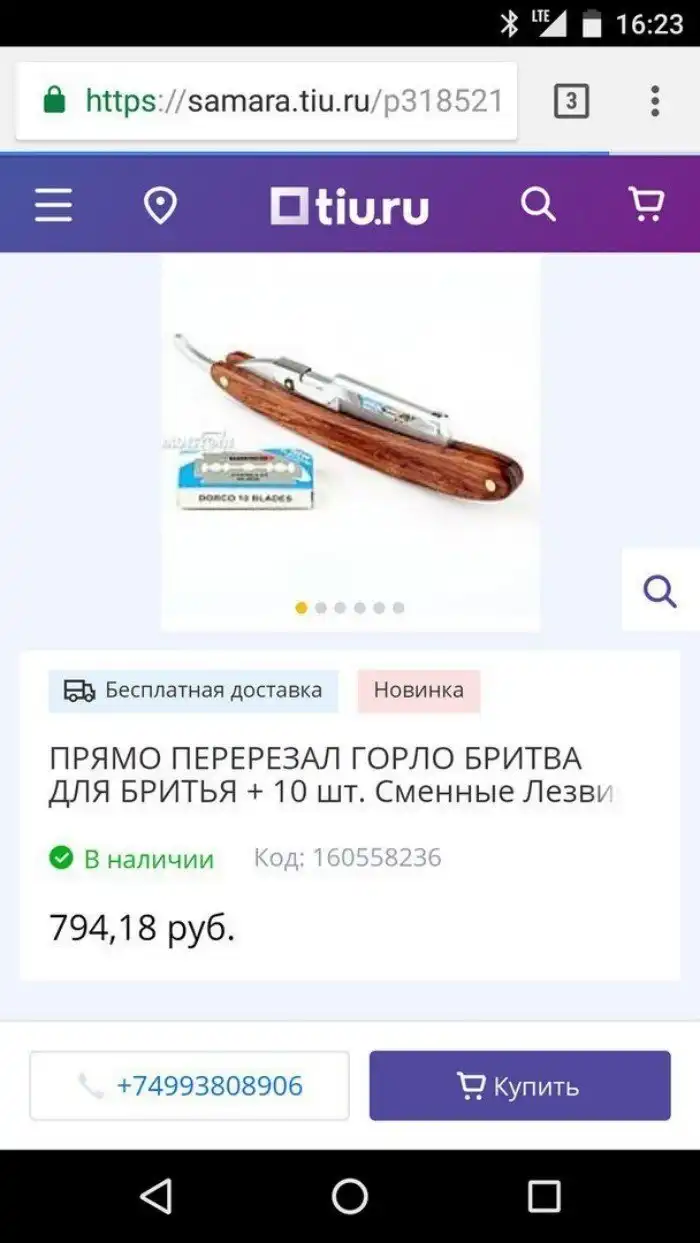Viewport: 700px width, 1243px height.
Task: Open the browser overflow menu
Action: (655, 101)
